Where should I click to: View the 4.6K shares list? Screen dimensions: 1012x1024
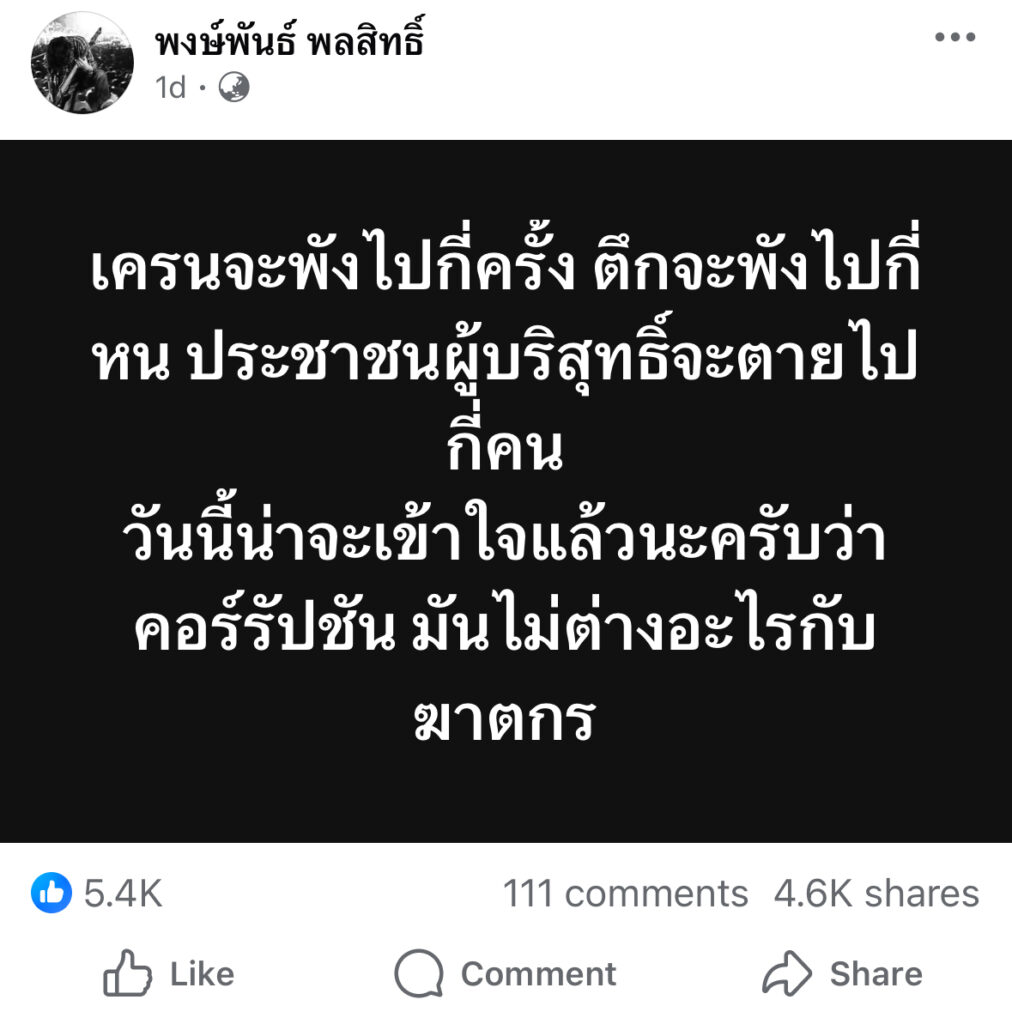tap(876, 893)
